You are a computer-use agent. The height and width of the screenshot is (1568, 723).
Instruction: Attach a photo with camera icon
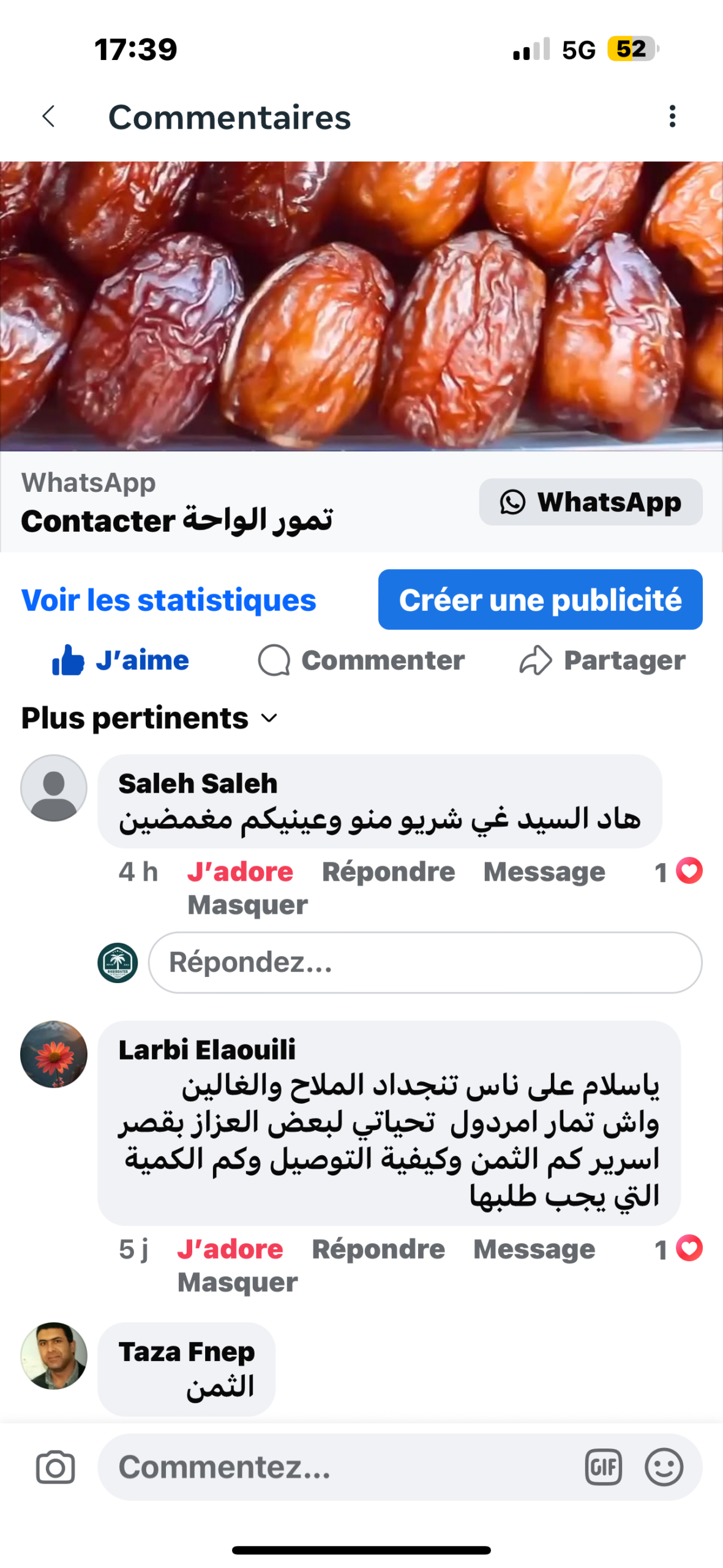(55, 1467)
